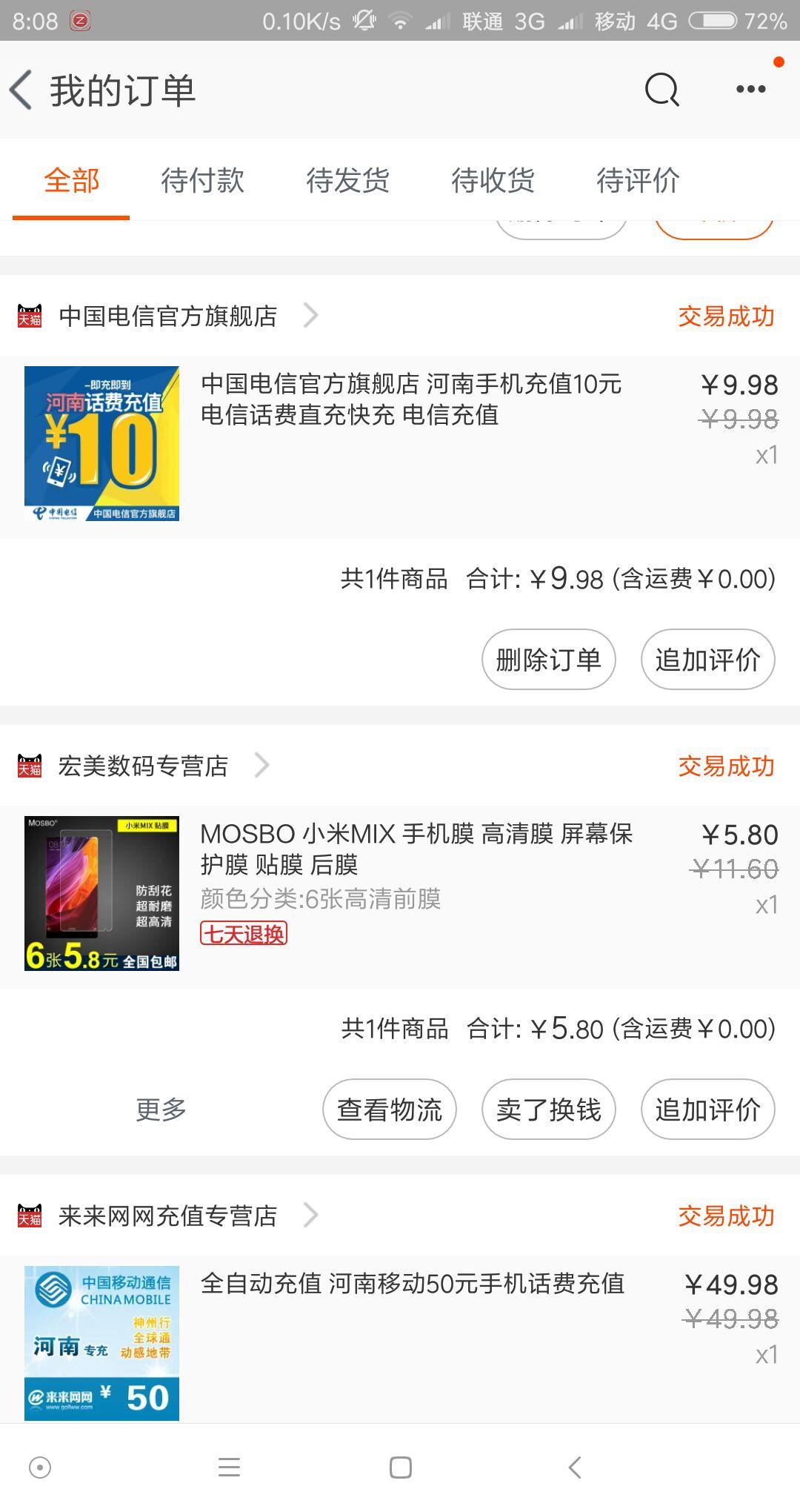Select the 待付款 tab
Screen dimensions: 800x1512
(201, 180)
